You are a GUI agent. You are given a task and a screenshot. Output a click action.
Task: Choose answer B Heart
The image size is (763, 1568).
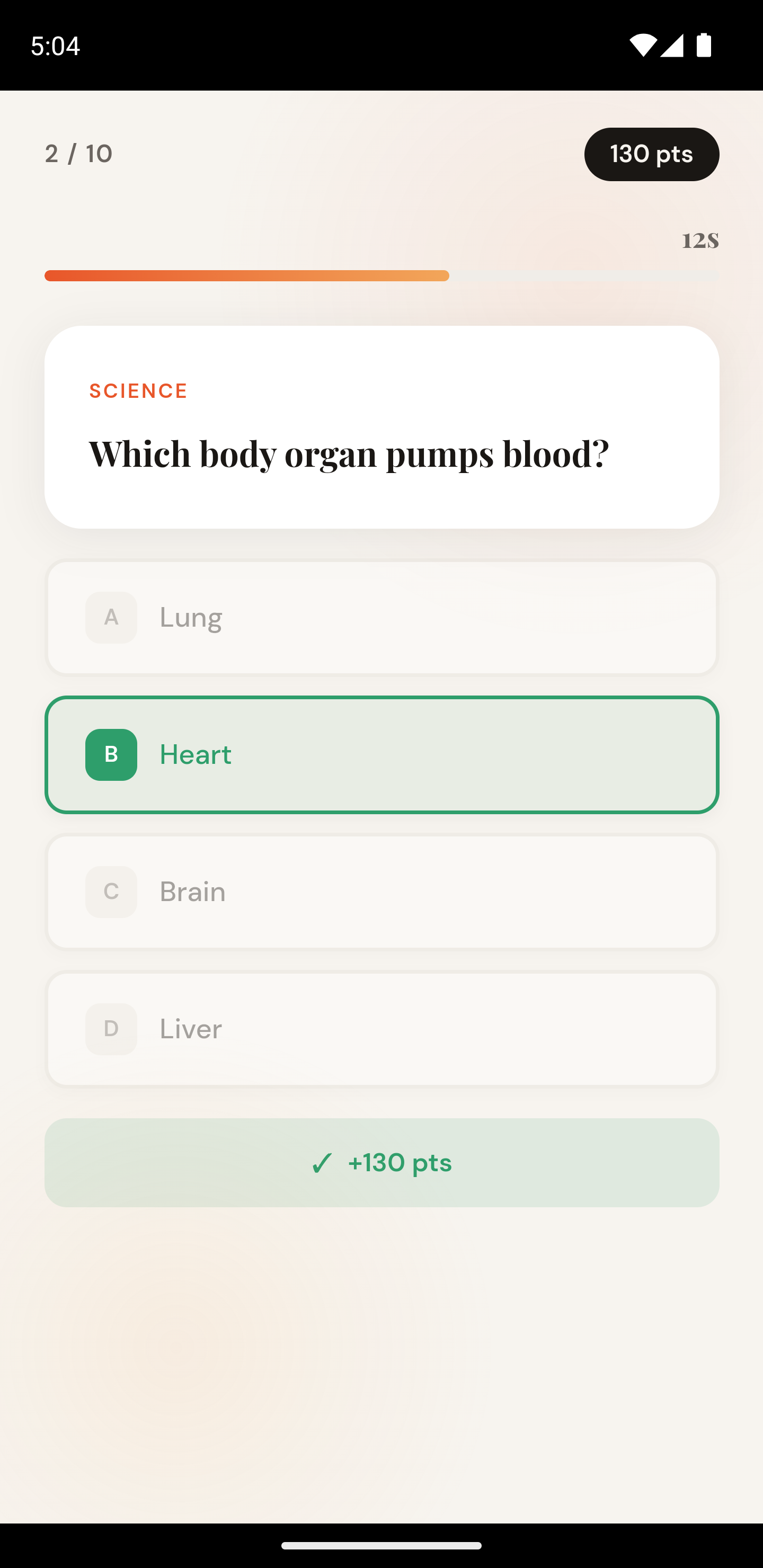tap(381, 754)
